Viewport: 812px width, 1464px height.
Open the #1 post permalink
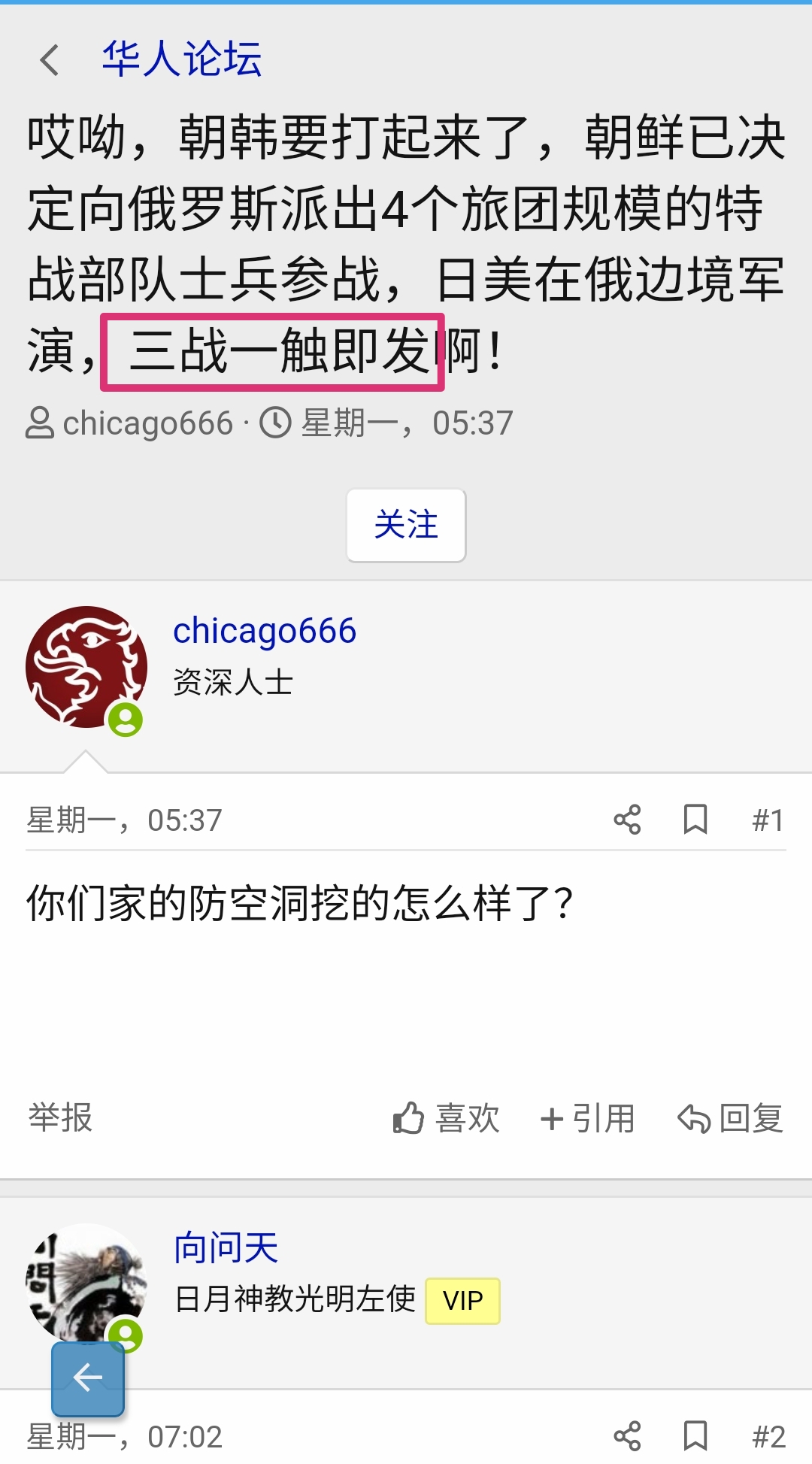point(768,820)
